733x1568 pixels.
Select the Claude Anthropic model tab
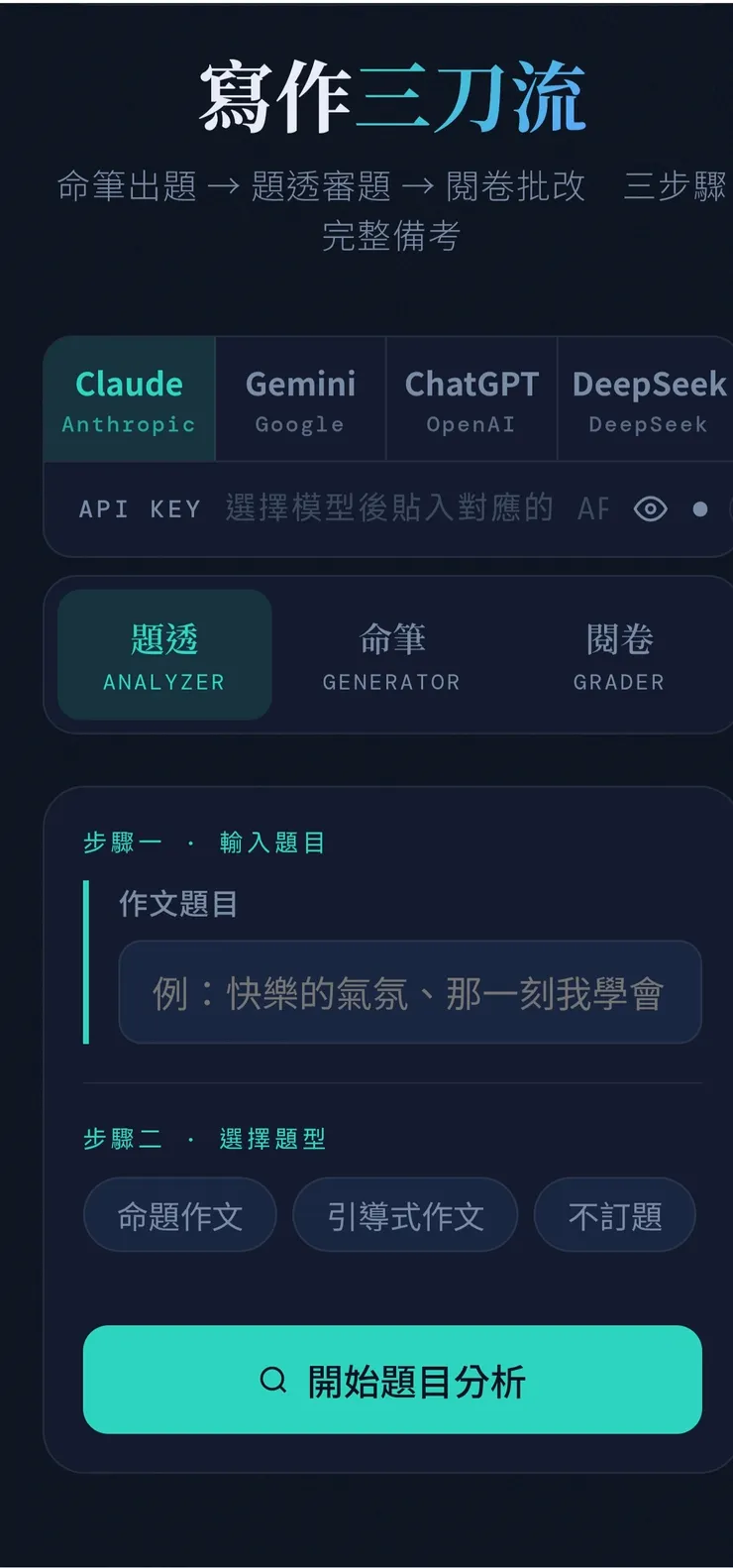(128, 398)
